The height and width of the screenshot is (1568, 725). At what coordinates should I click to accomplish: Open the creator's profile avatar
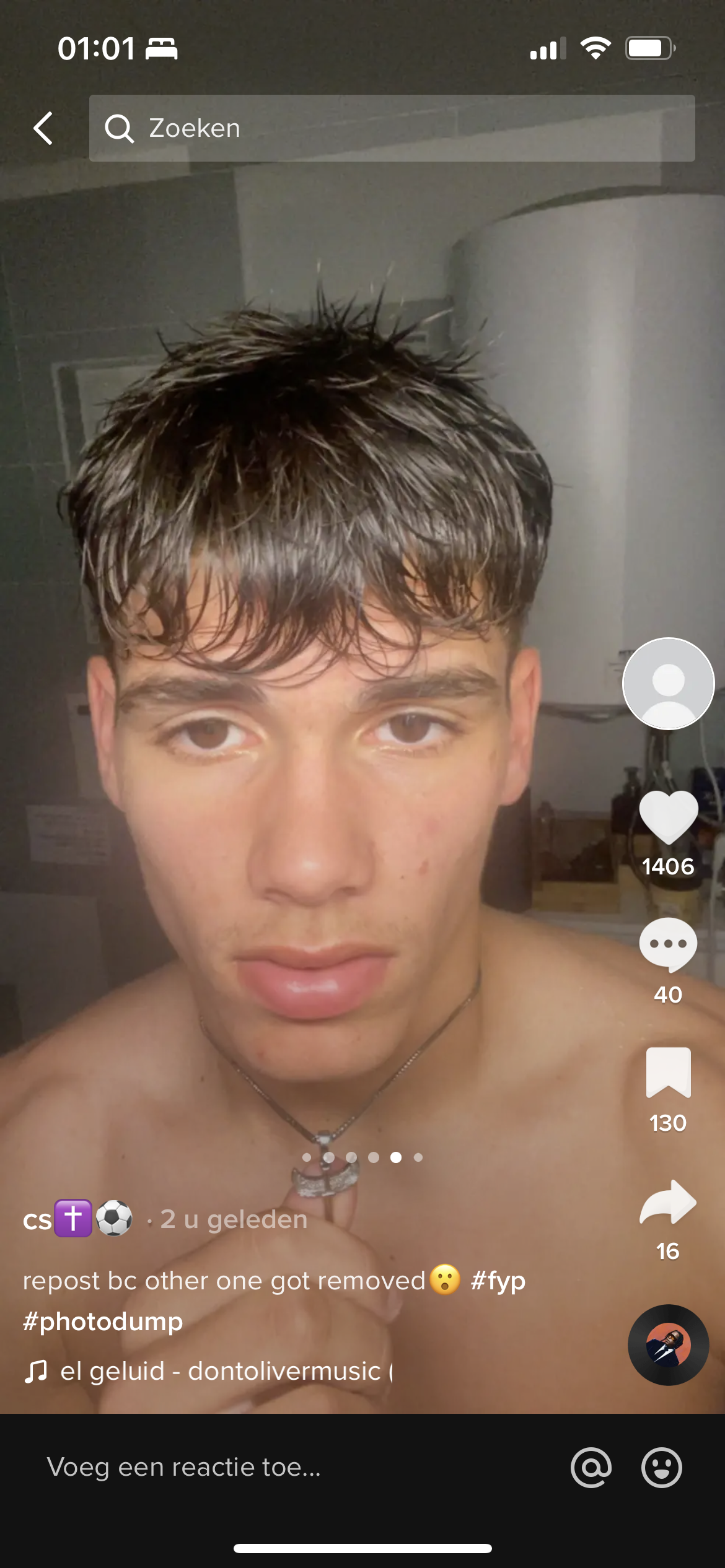click(668, 684)
